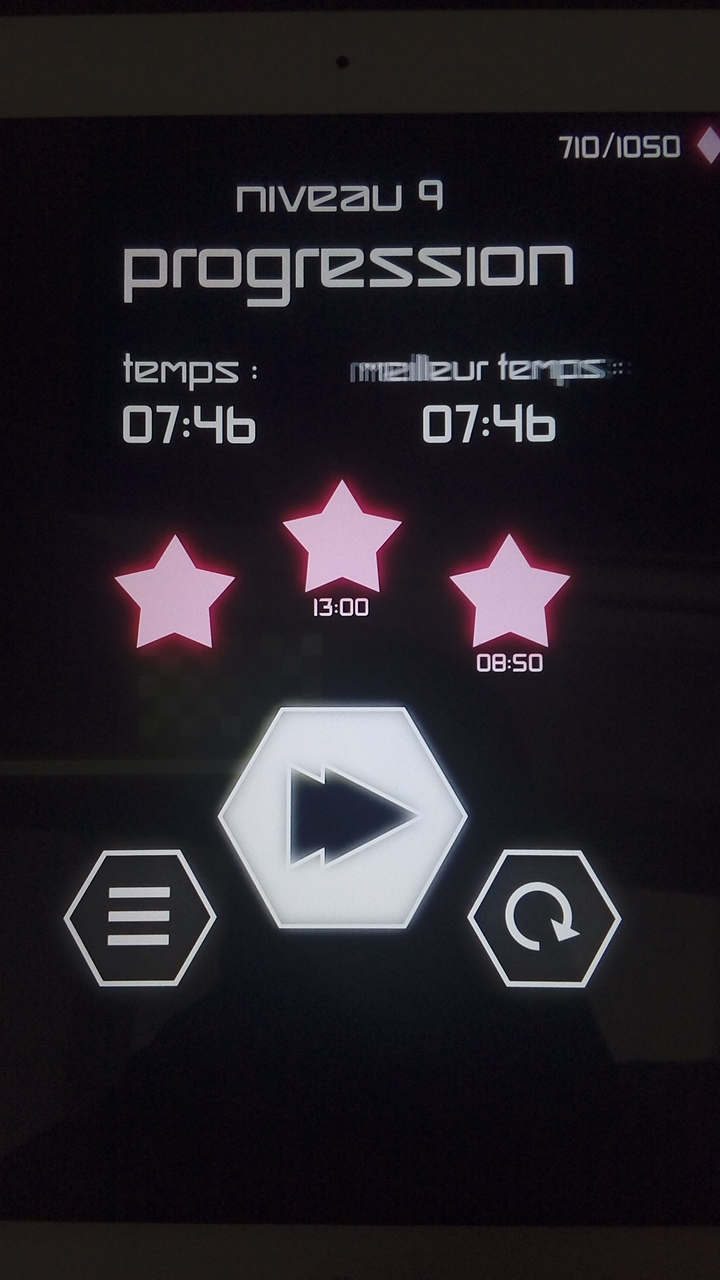
Task: Continue to the next level
Action: (x=343, y=817)
